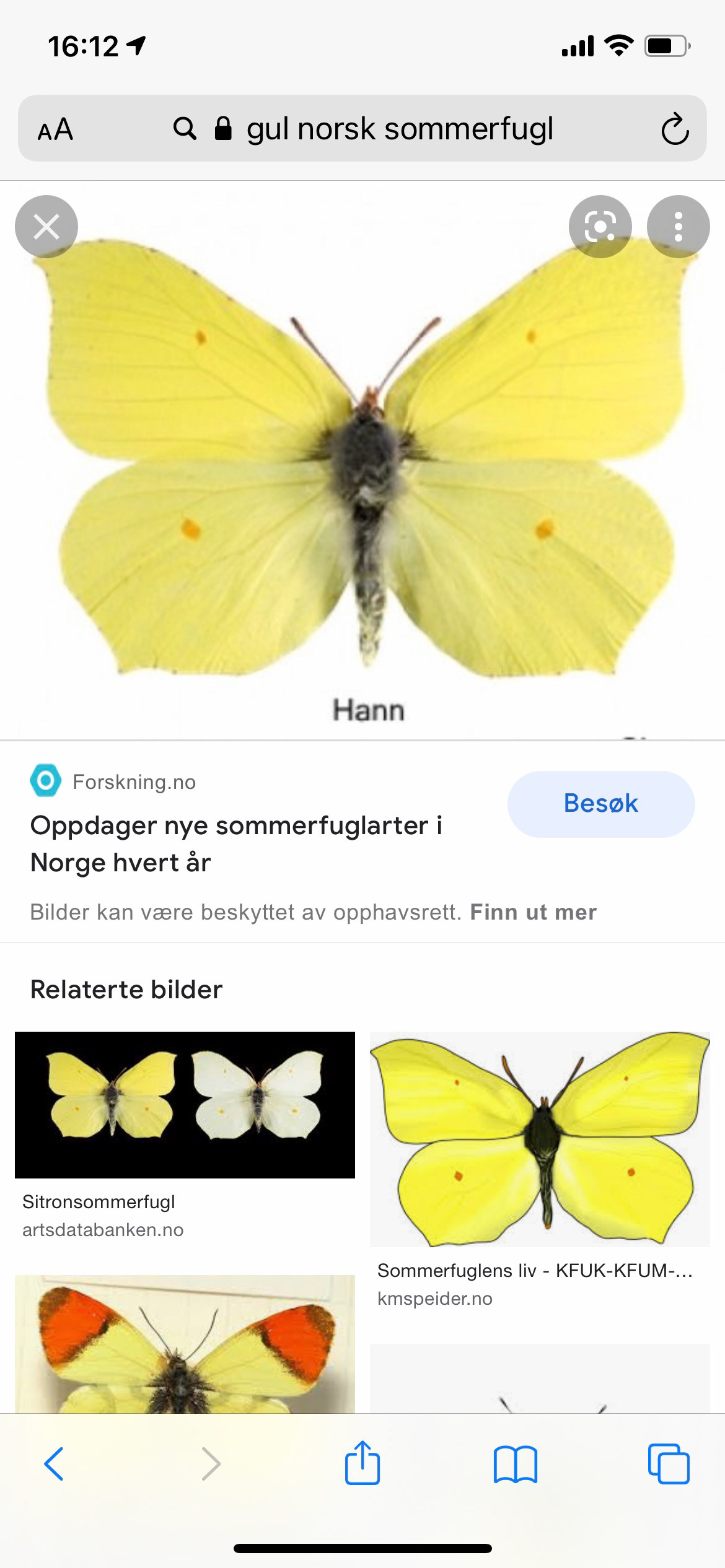Open the Sommerfuglens liv related image

tap(540, 1139)
